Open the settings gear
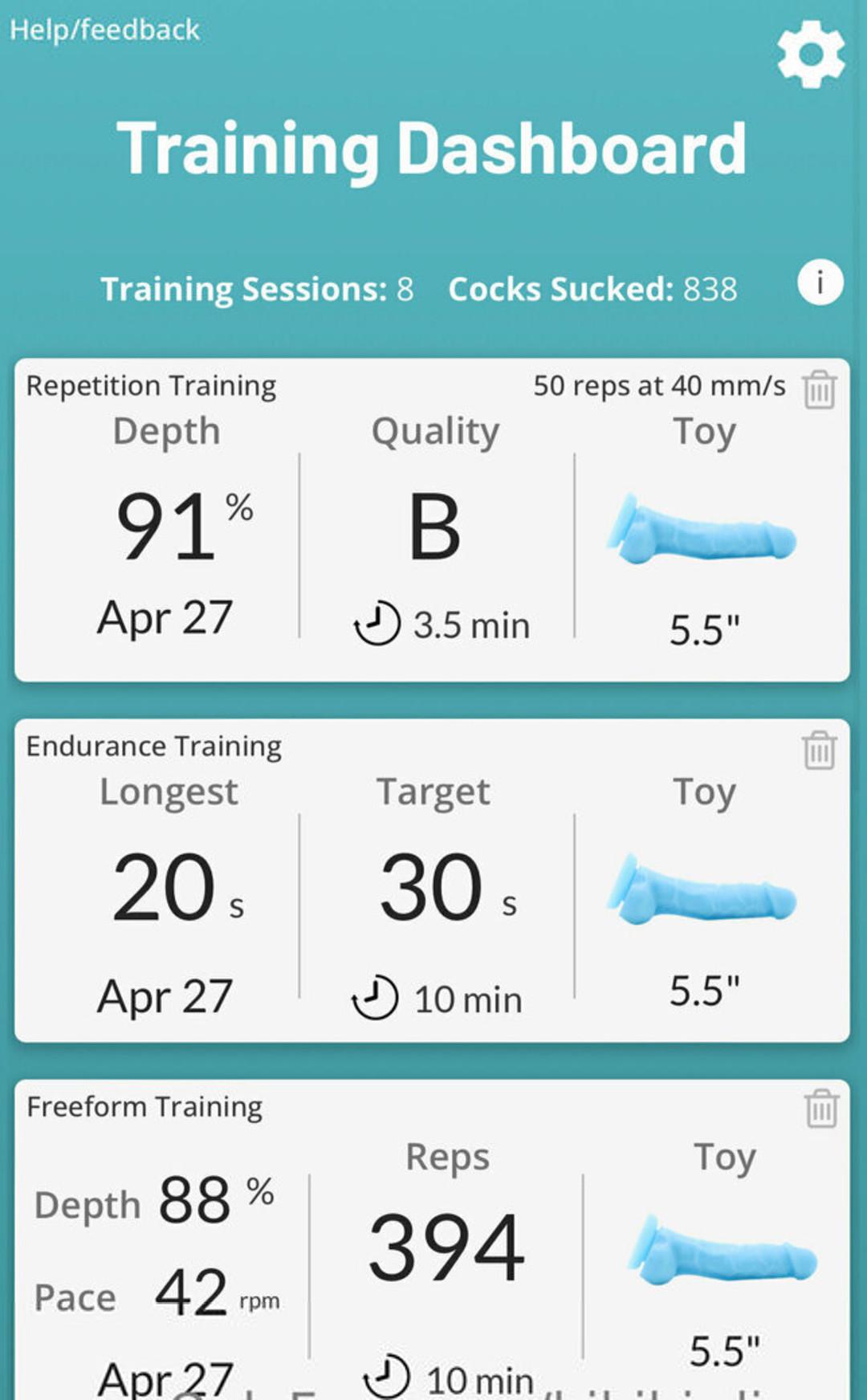The width and height of the screenshot is (867, 1400). pyautogui.click(x=811, y=55)
